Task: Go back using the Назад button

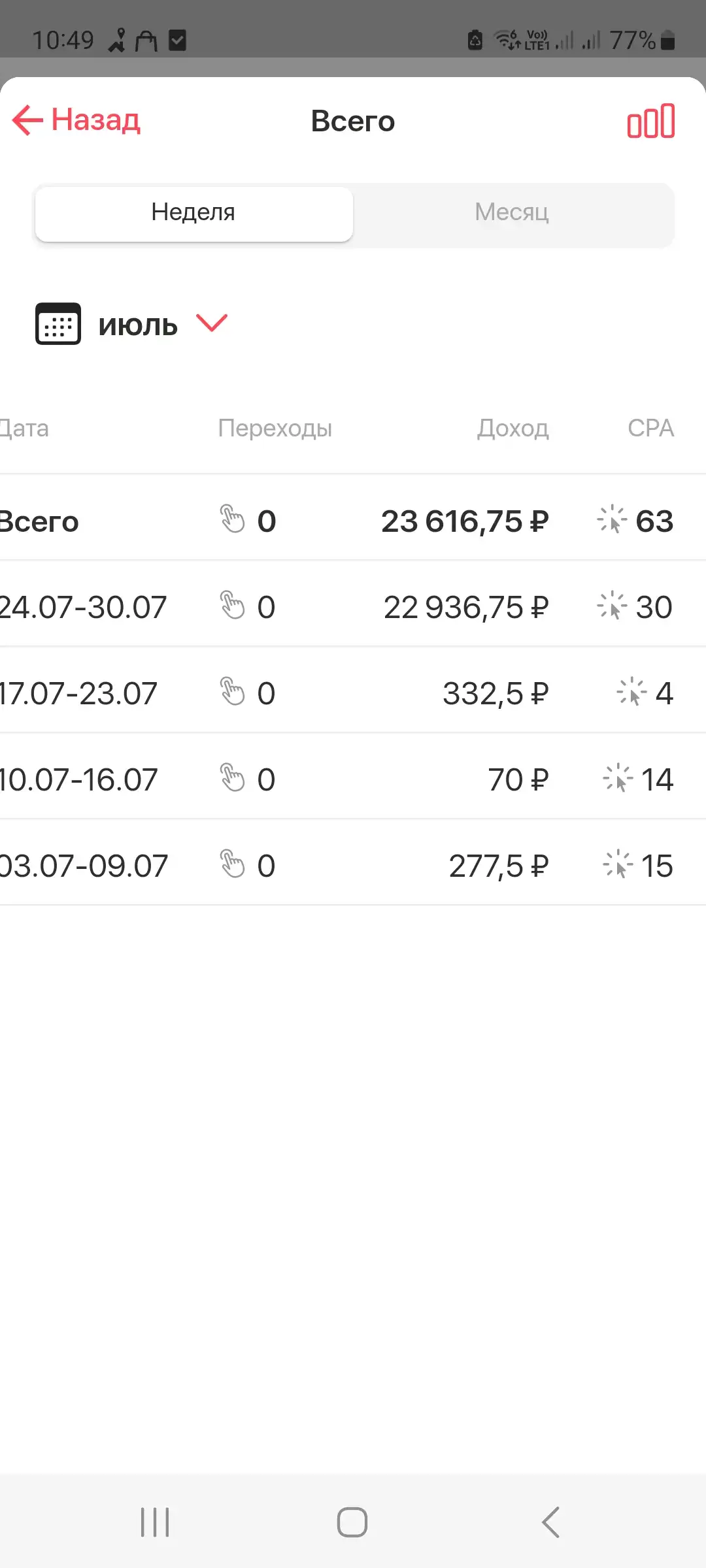Action: (76, 120)
